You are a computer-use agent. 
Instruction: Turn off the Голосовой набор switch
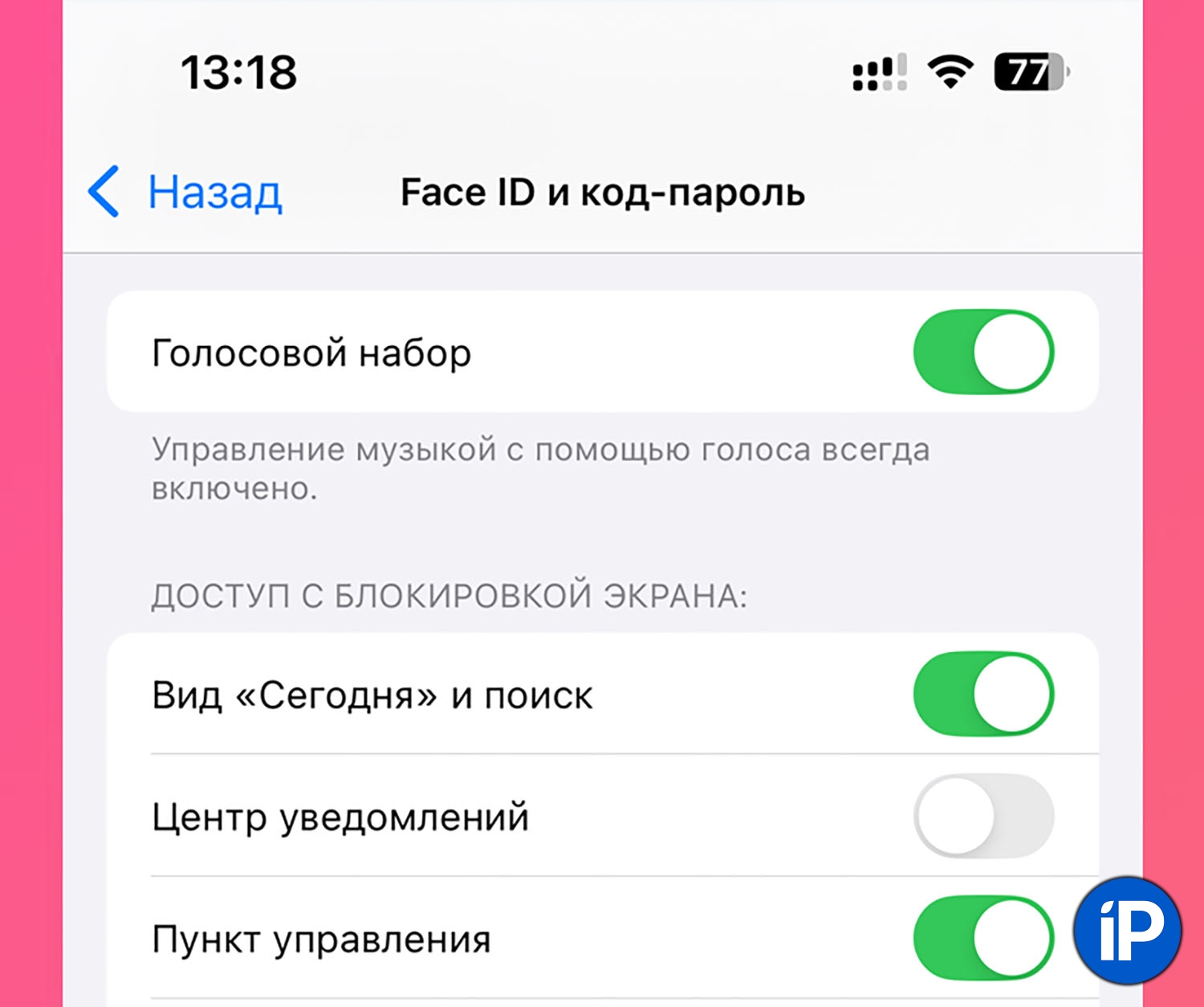coord(982,353)
